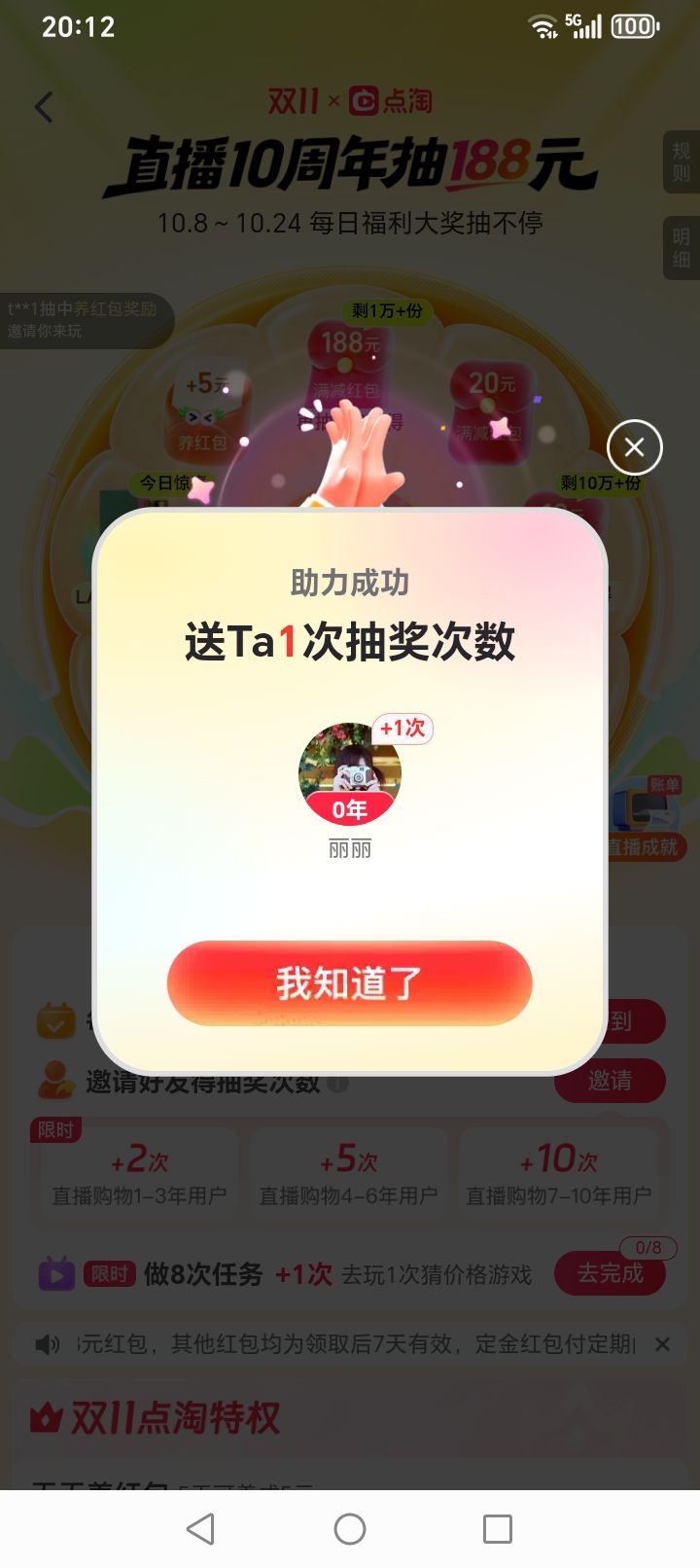The image size is (700, 1568).
Task: Open system recent apps
Action: click(497, 1529)
